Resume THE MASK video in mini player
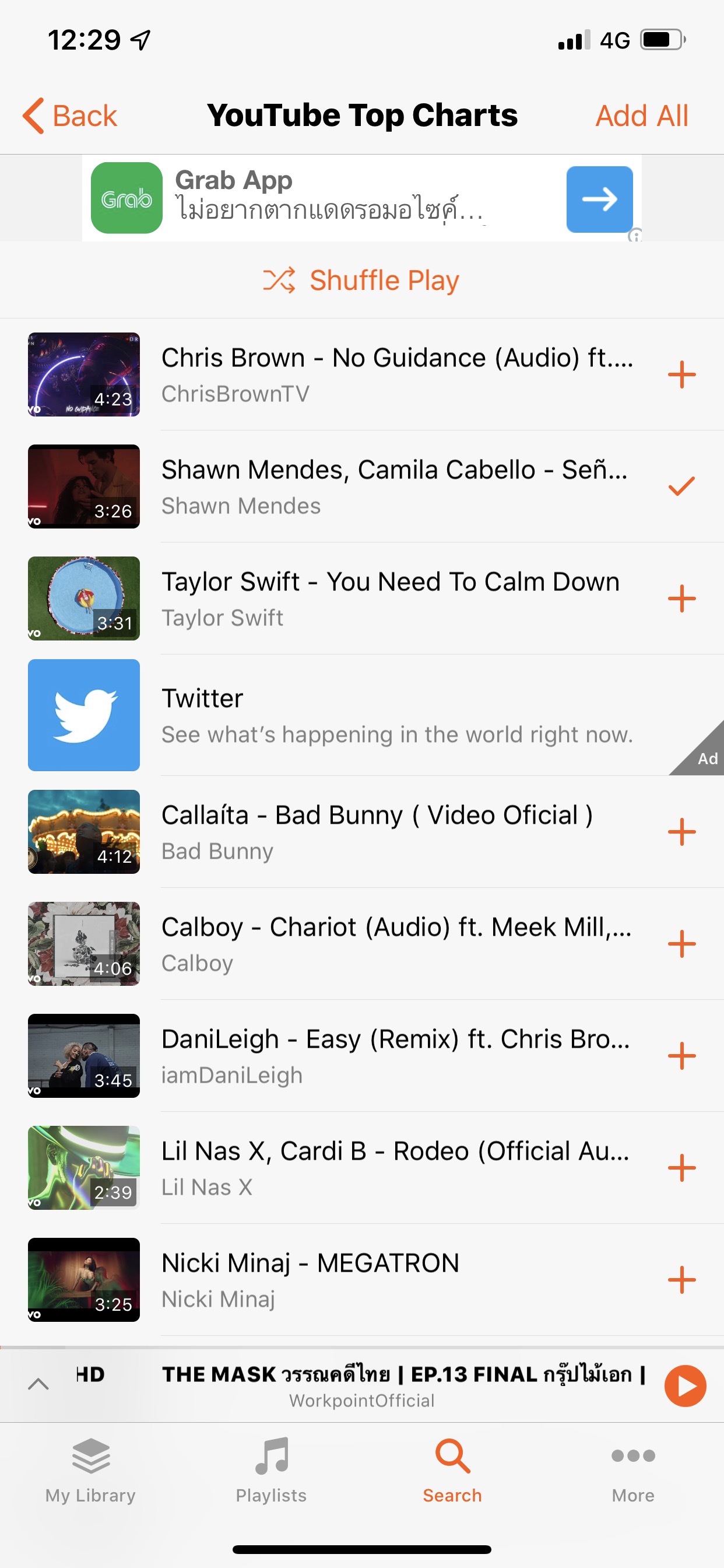Viewport: 724px width, 1568px height. tap(684, 1386)
